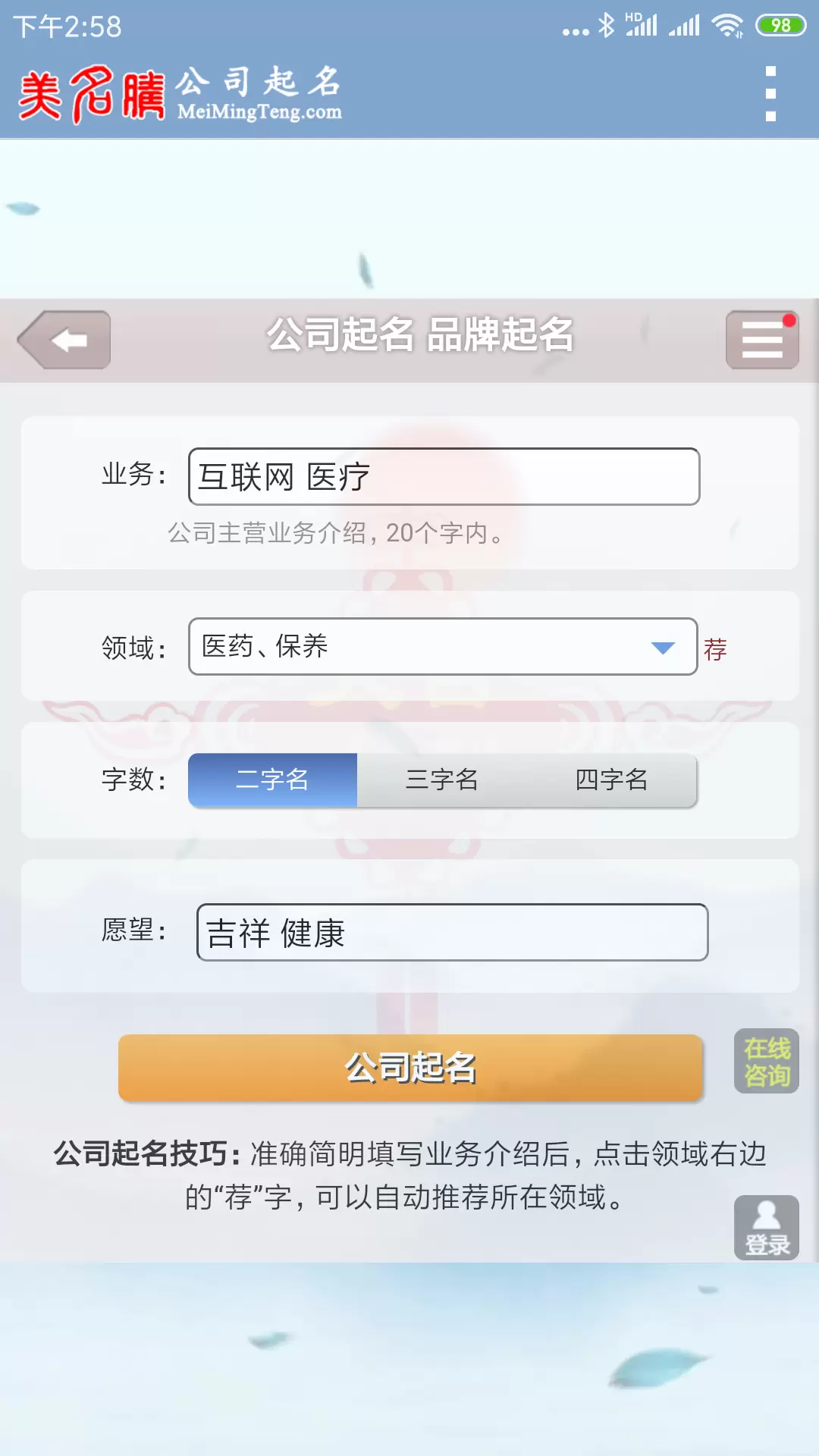
Task: Switch to 三字名
Action: pos(442,780)
